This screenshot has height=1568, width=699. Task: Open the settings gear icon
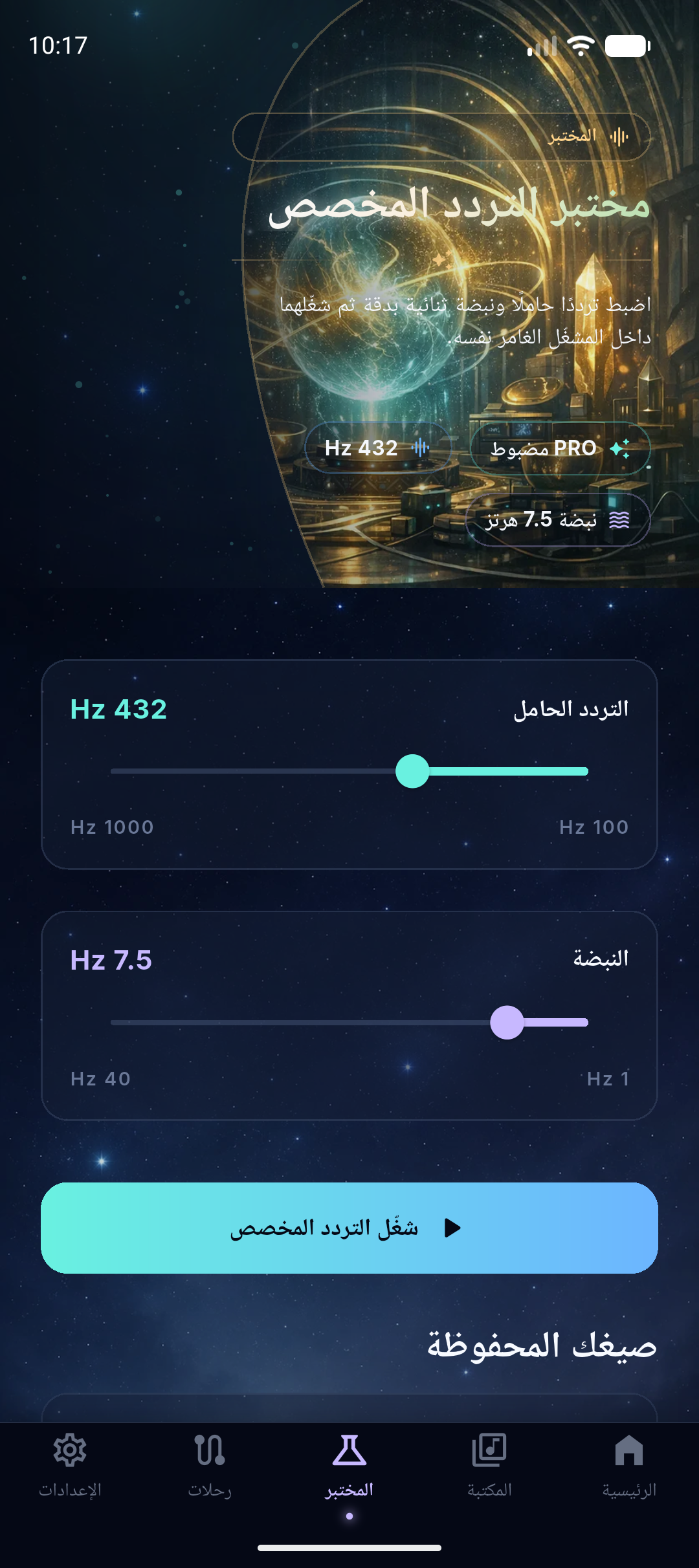coord(71,1448)
